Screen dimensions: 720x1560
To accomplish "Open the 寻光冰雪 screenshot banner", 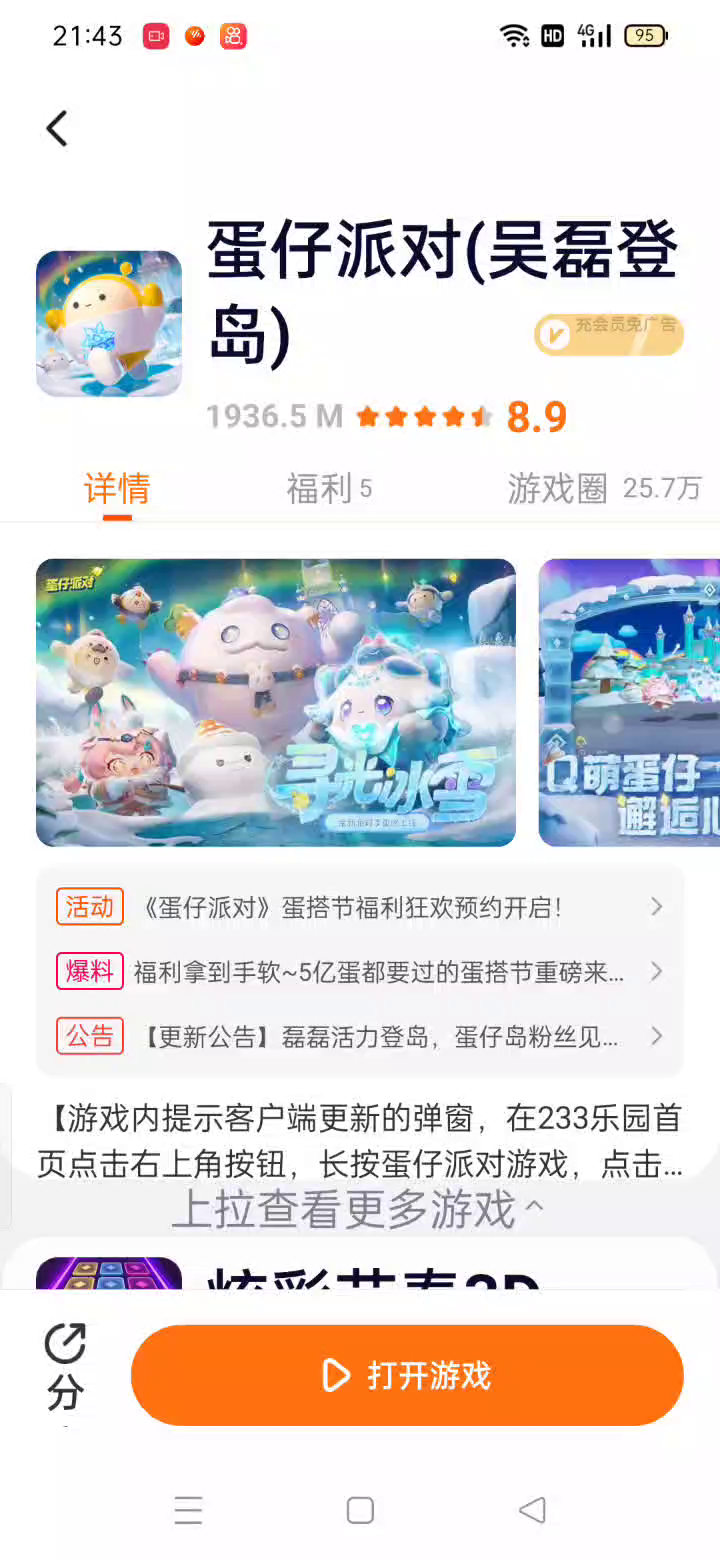I will coord(276,702).
